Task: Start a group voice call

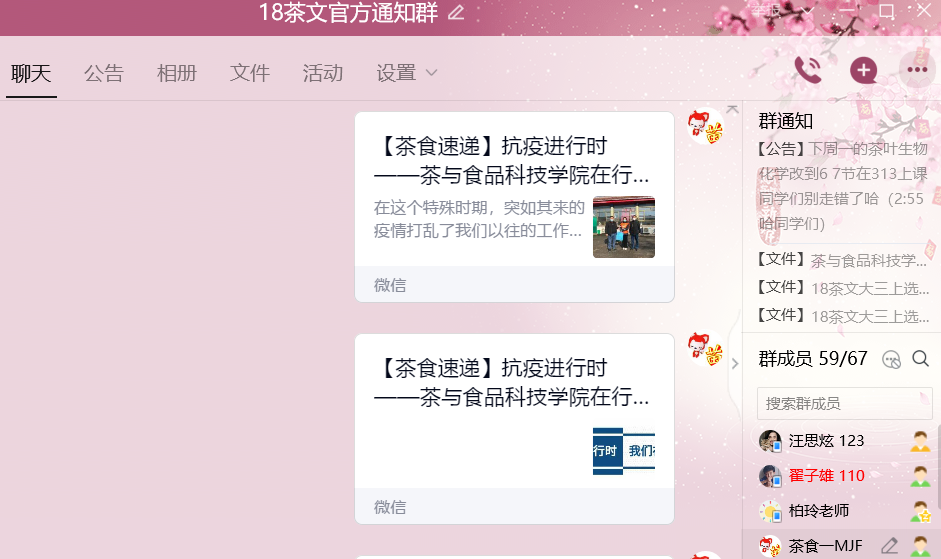Action: [x=808, y=69]
